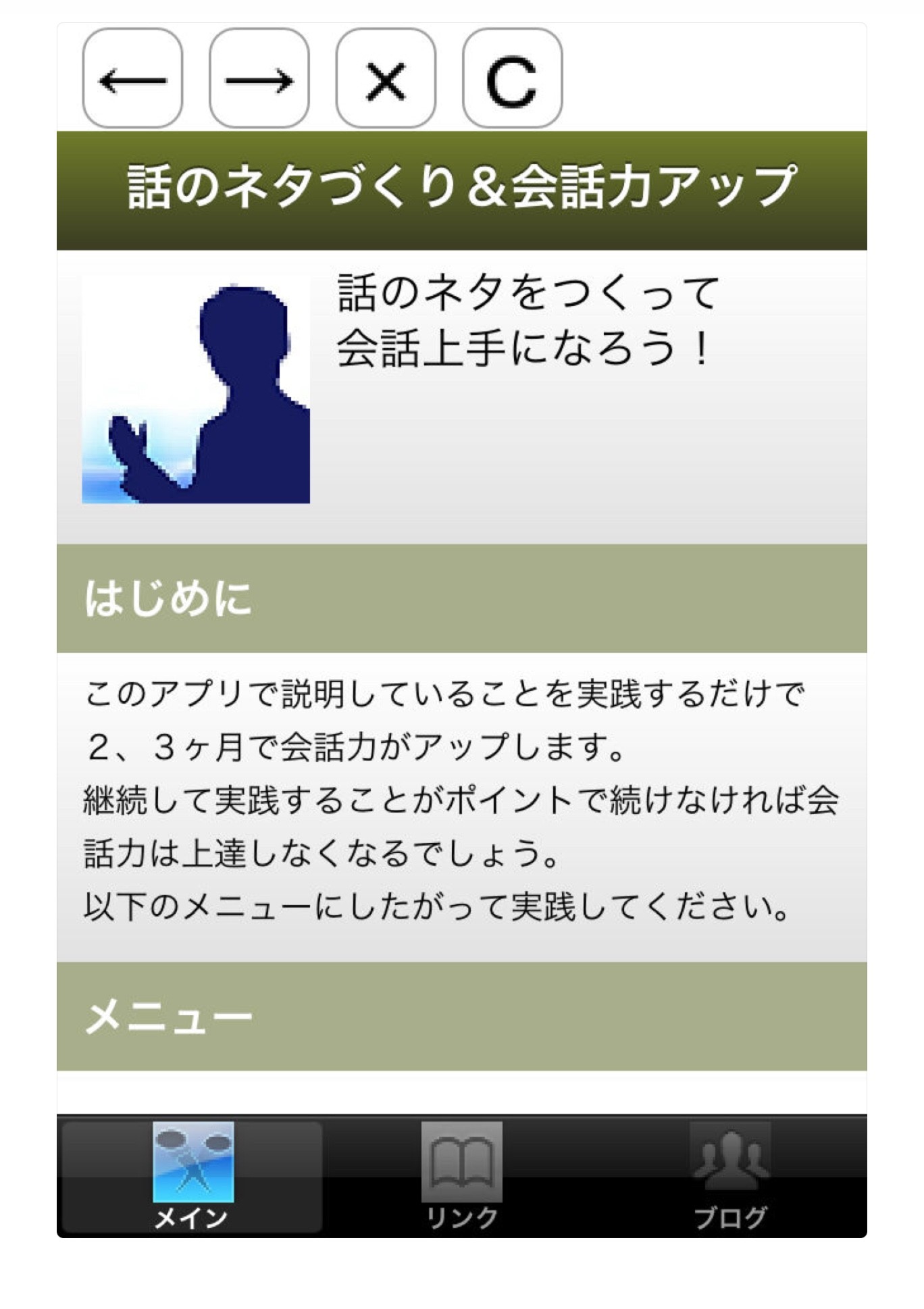Screen dimensions: 924x1309
Task: Switch to the ブログ tab
Action: pos(730,1176)
